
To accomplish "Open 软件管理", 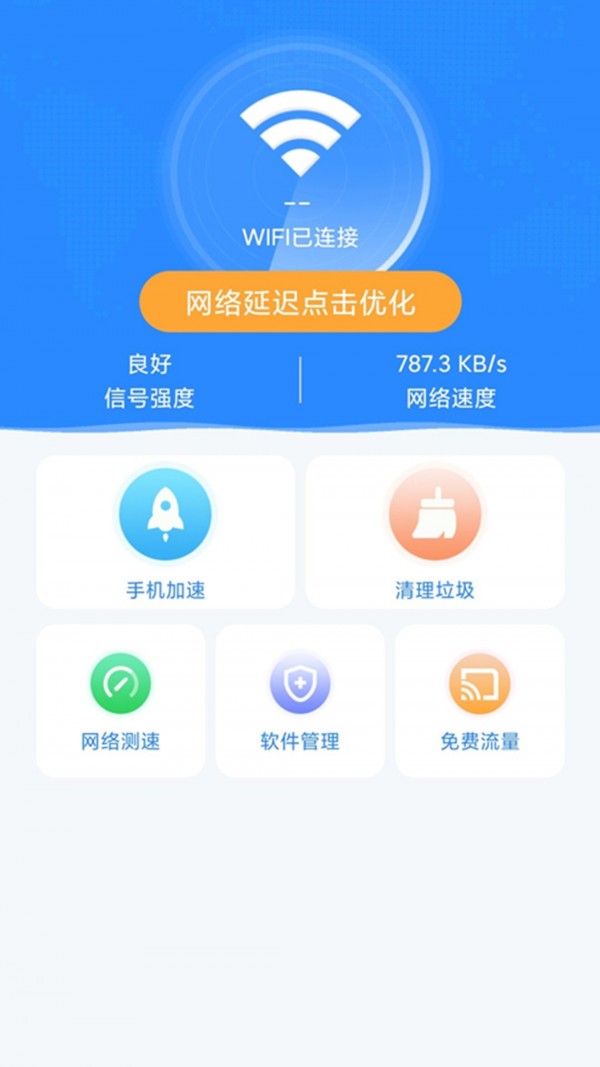I will click(x=300, y=700).
